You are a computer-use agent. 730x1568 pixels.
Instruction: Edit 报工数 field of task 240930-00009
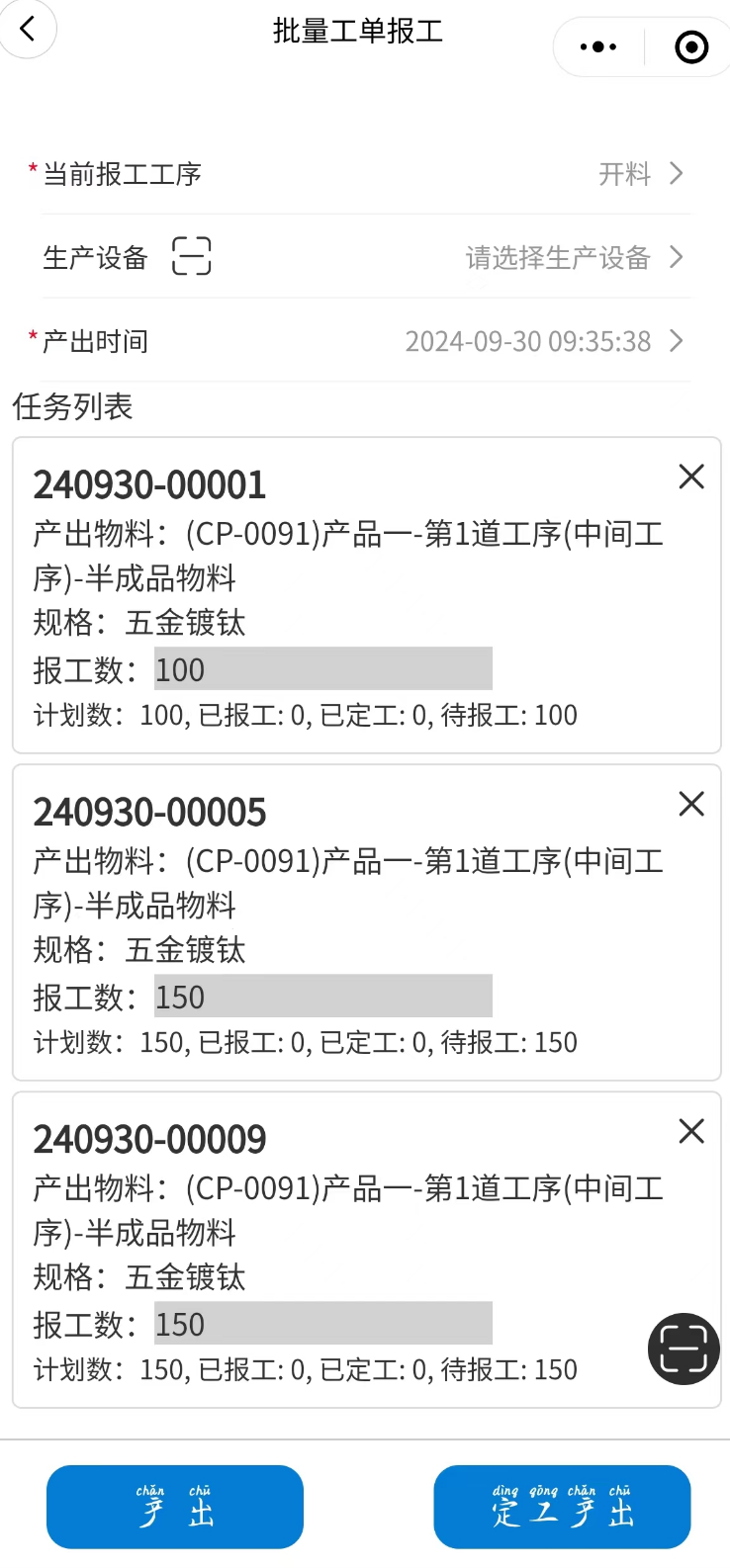[x=323, y=1323]
